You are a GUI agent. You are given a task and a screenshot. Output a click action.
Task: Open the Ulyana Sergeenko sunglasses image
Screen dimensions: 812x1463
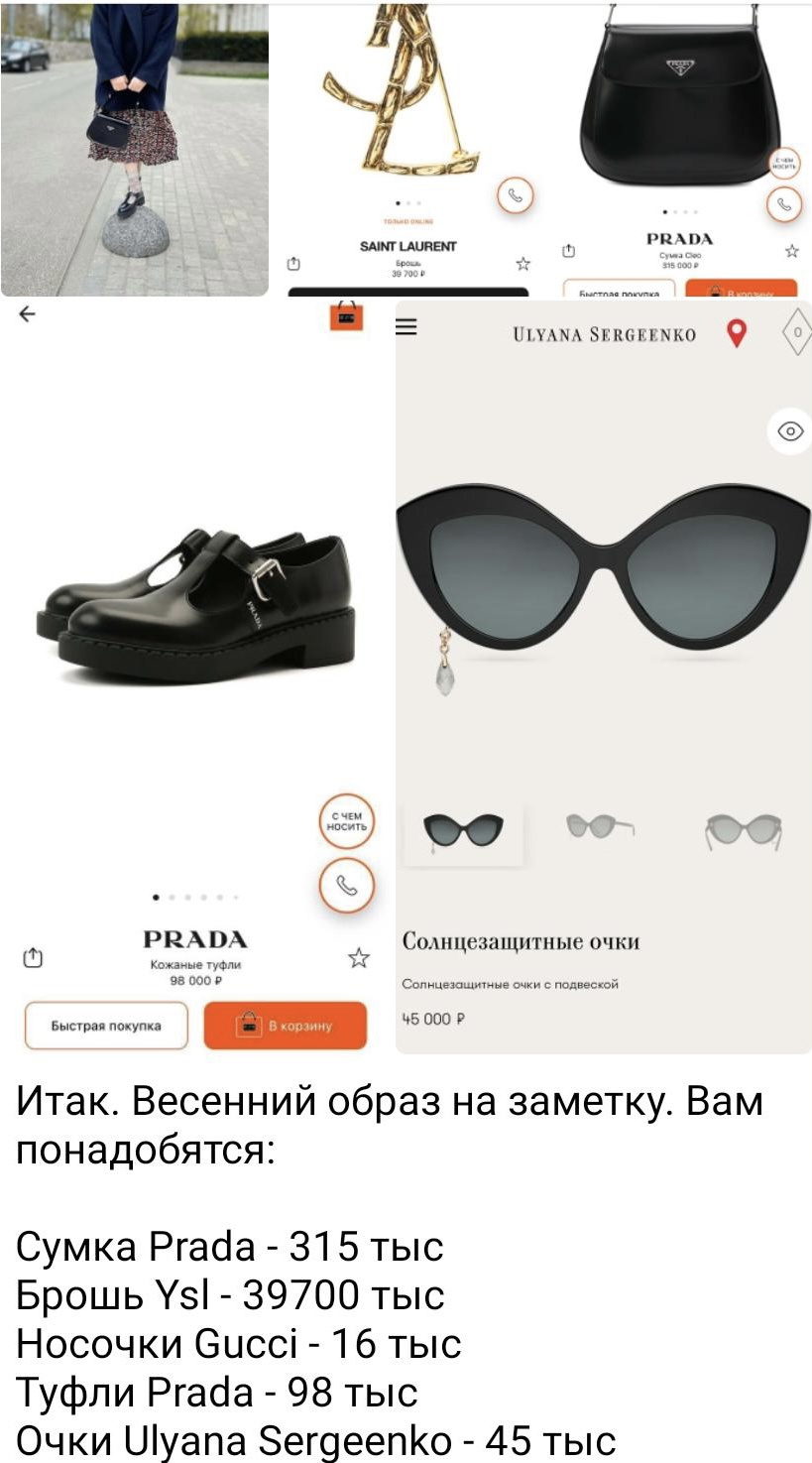[x=604, y=675]
